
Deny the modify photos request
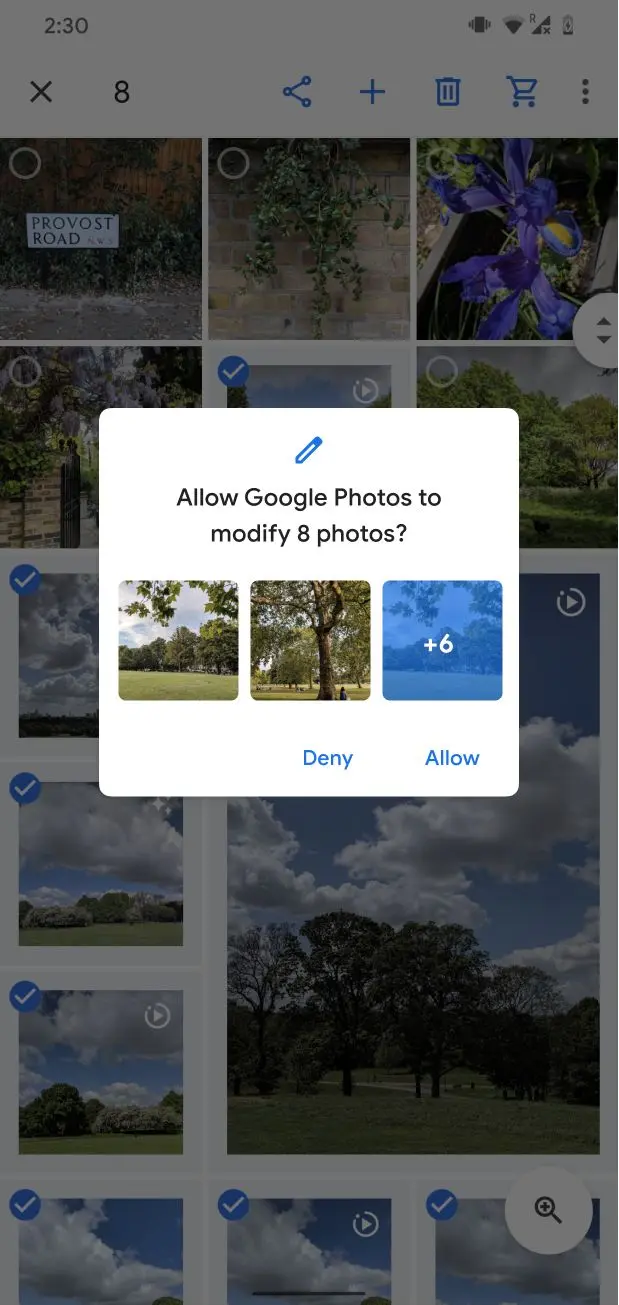click(327, 758)
